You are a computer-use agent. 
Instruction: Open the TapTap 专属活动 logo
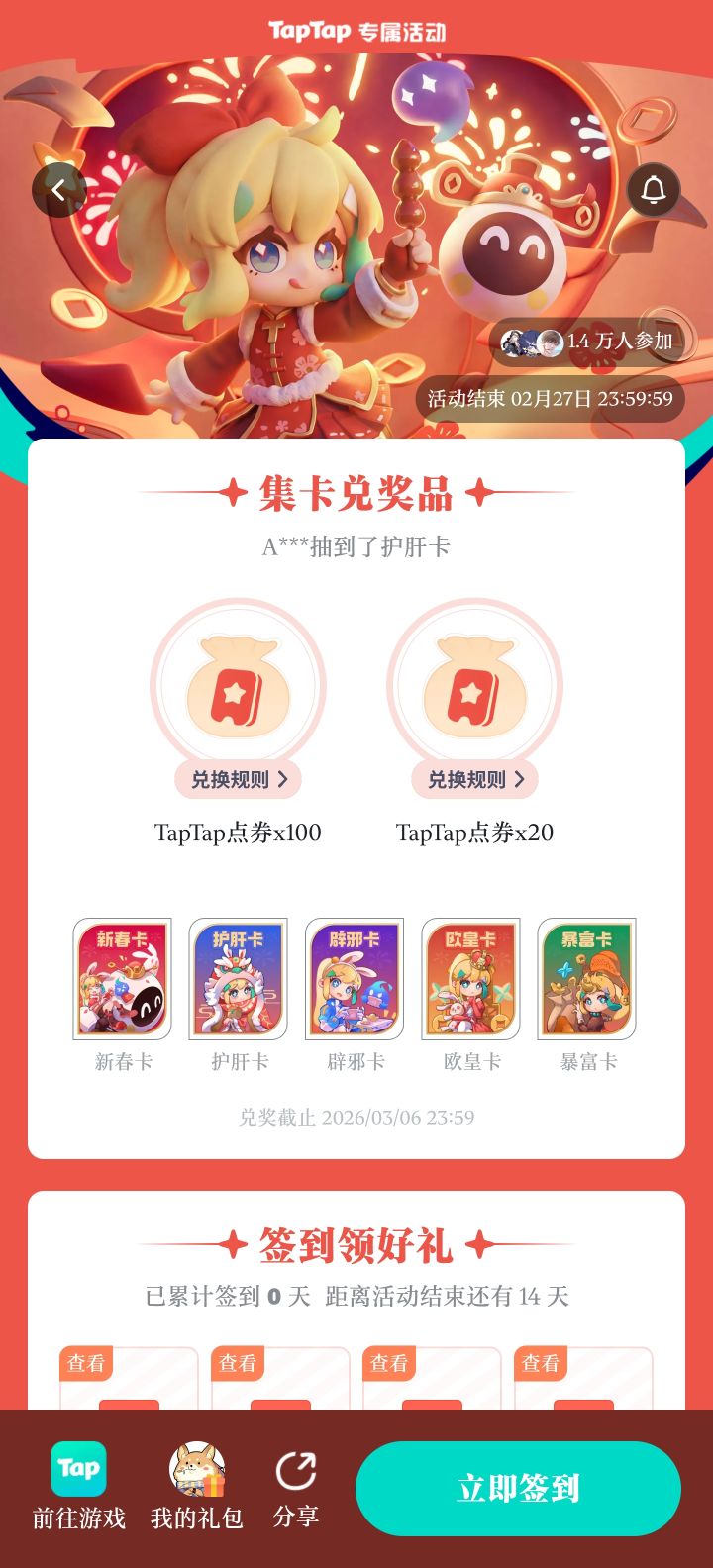(x=356, y=30)
